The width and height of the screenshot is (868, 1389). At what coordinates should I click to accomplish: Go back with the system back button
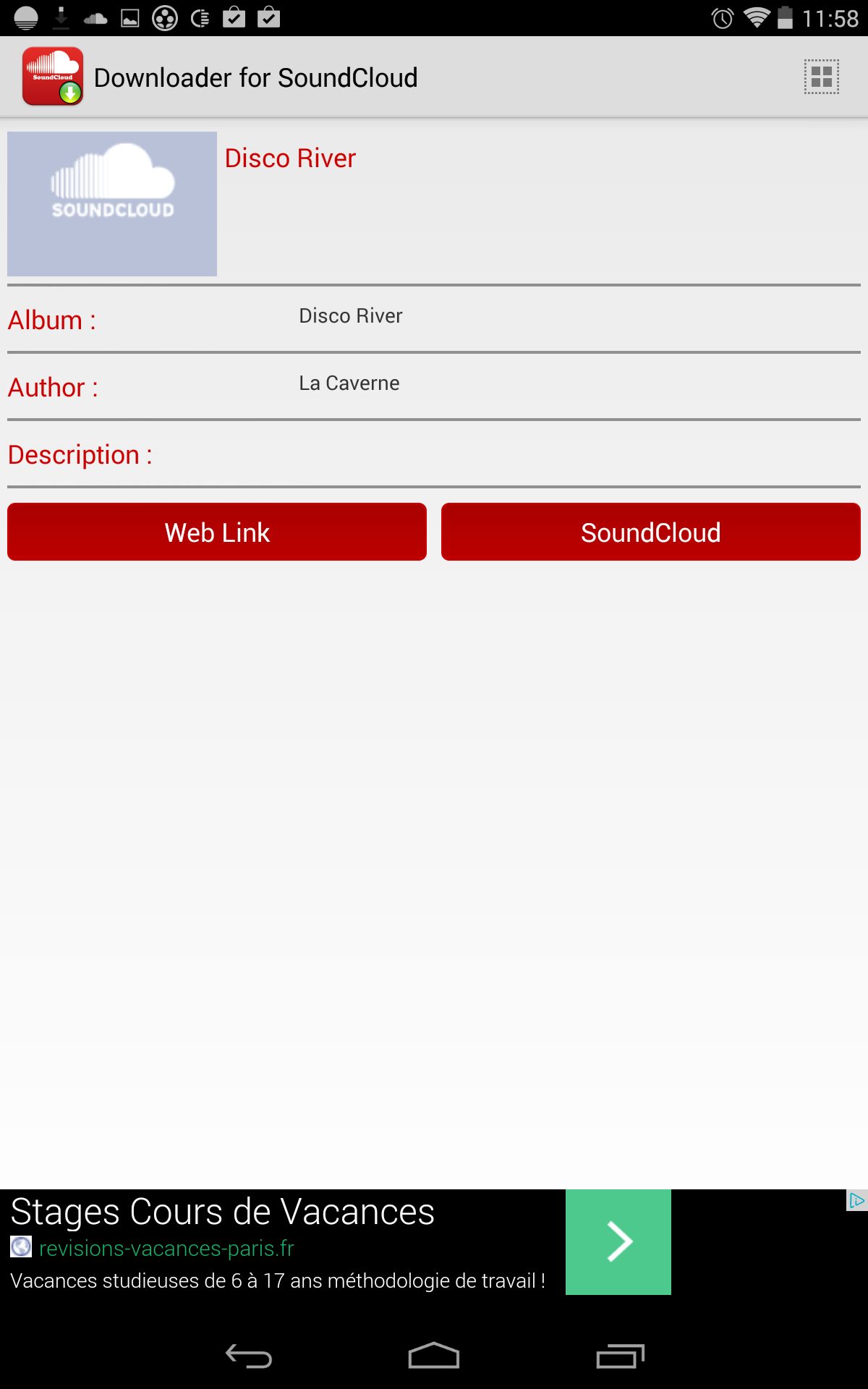click(249, 1356)
